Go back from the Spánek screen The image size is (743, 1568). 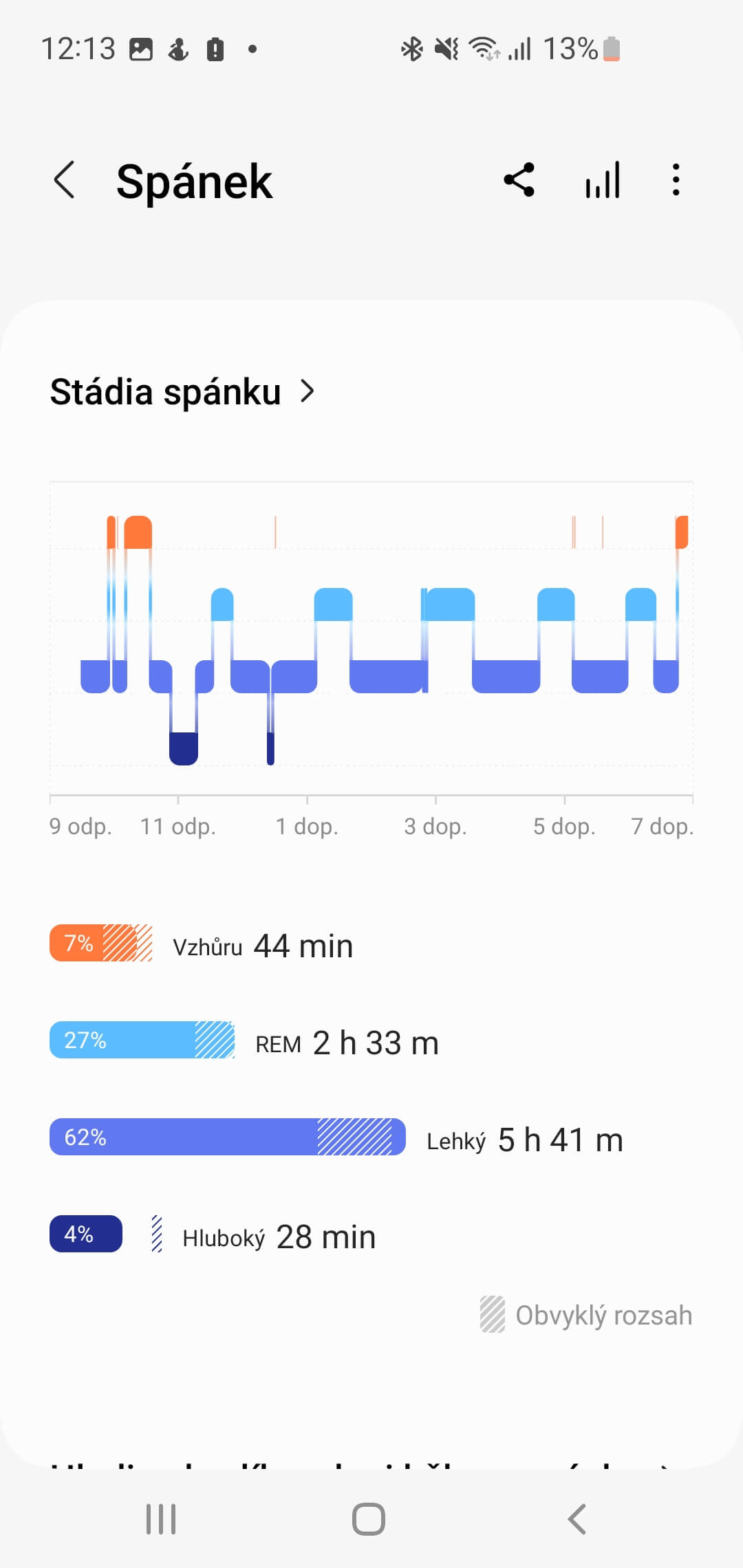[x=65, y=181]
